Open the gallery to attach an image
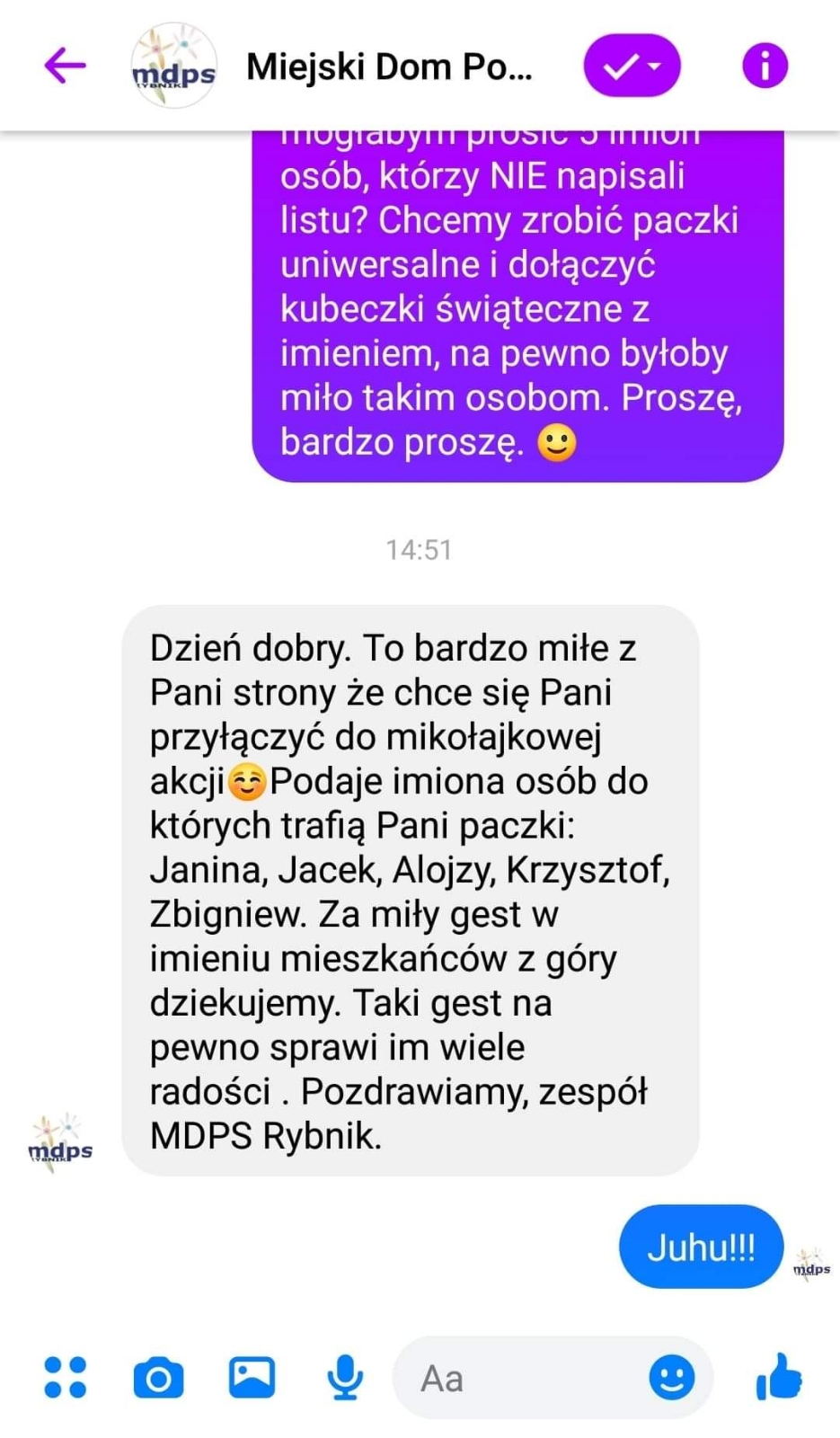 point(252,1377)
